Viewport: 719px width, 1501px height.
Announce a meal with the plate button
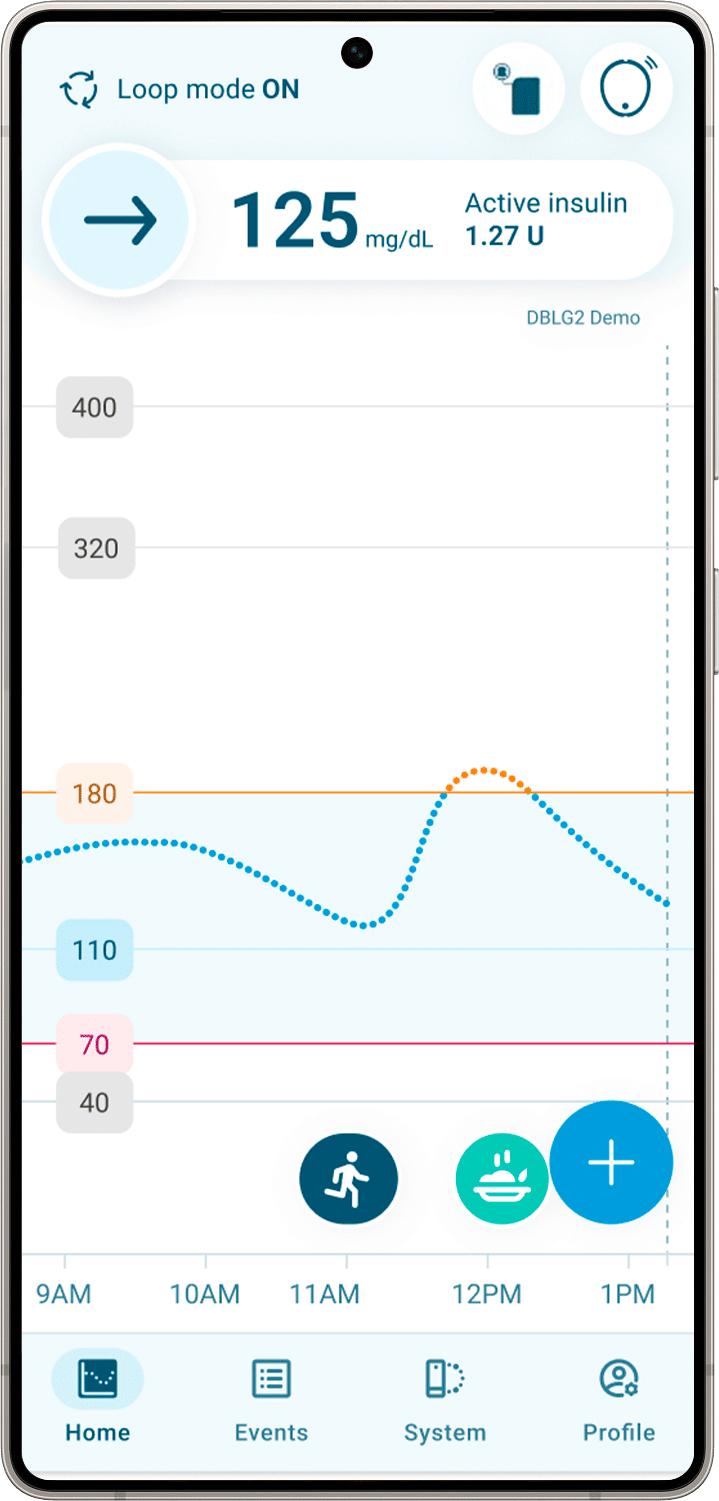tap(503, 1179)
